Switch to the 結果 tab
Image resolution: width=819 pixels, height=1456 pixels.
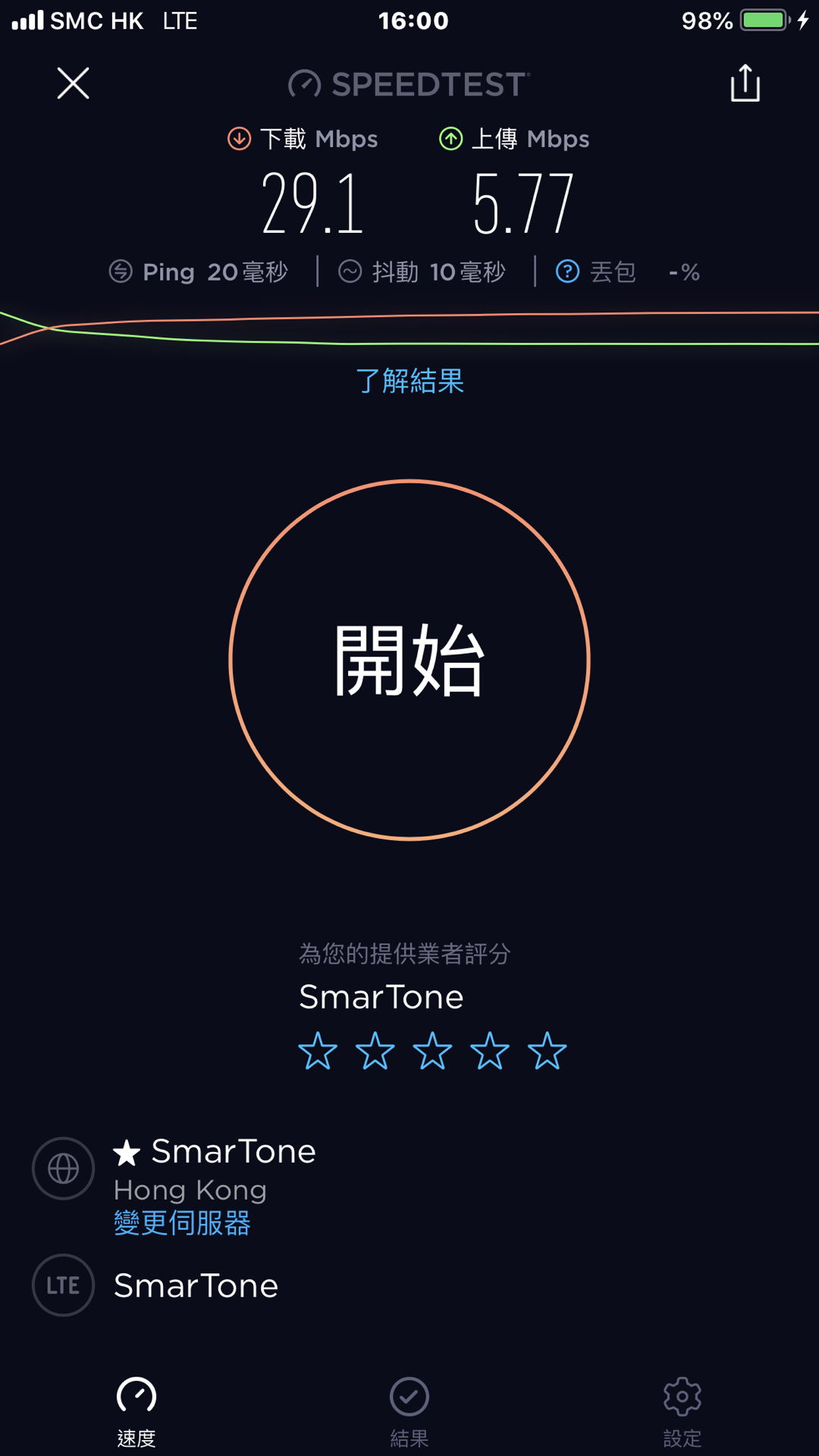pyautogui.click(x=409, y=1412)
